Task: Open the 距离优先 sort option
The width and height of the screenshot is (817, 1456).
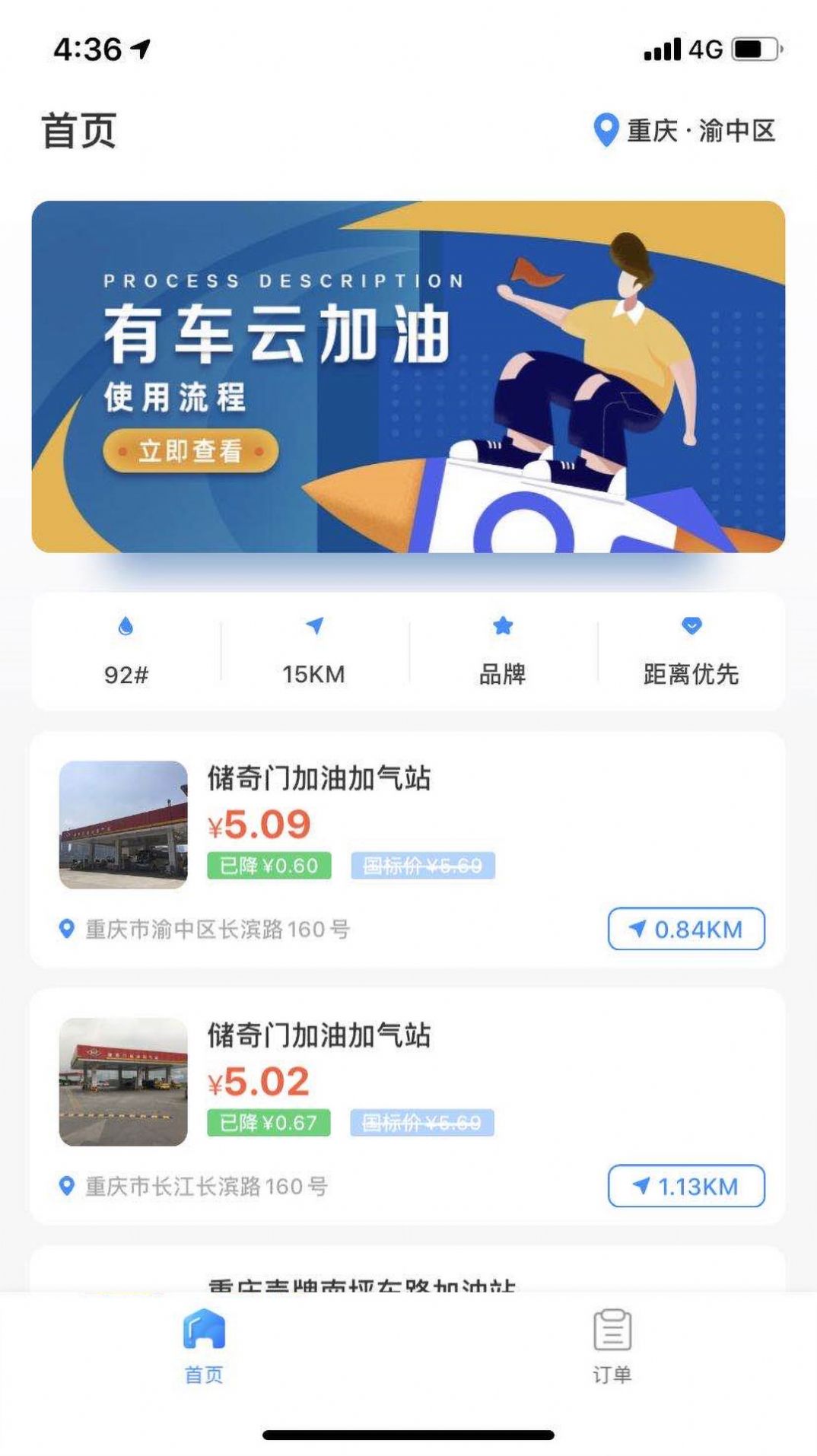Action: (691, 652)
